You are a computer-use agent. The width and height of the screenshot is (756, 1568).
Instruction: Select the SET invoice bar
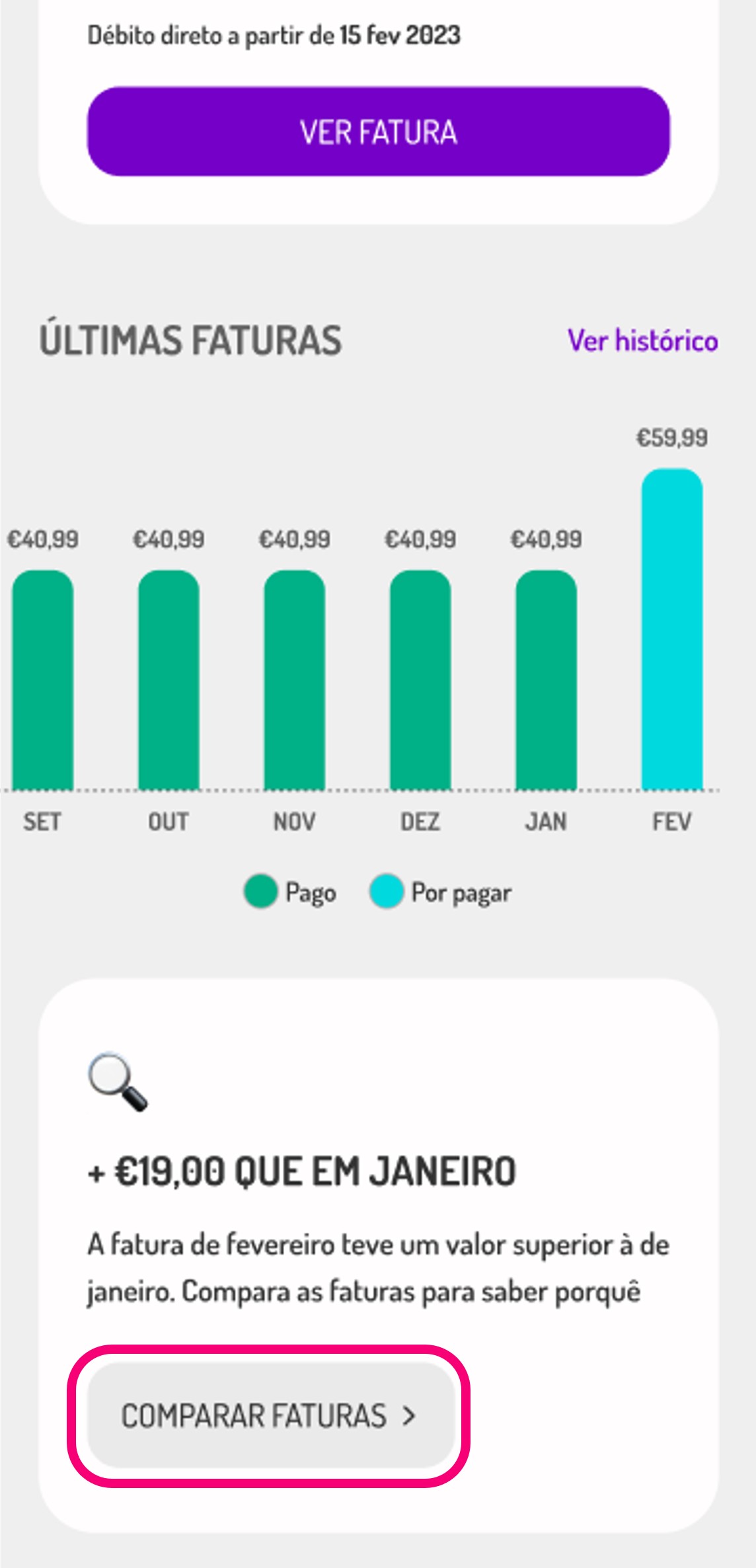pyautogui.click(x=43, y=680)
